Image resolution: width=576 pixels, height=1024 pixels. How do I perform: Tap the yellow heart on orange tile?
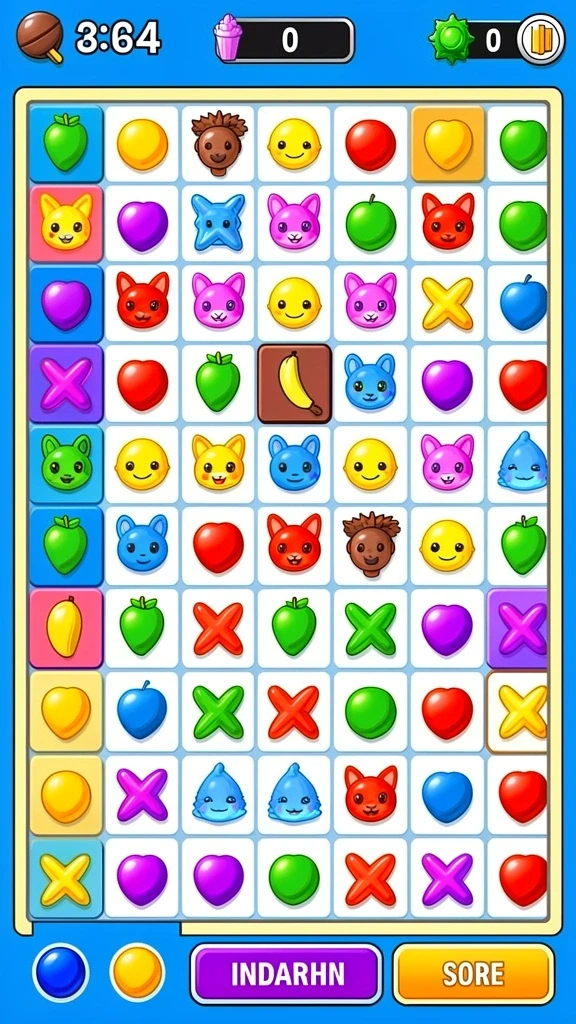coord(447,144)
